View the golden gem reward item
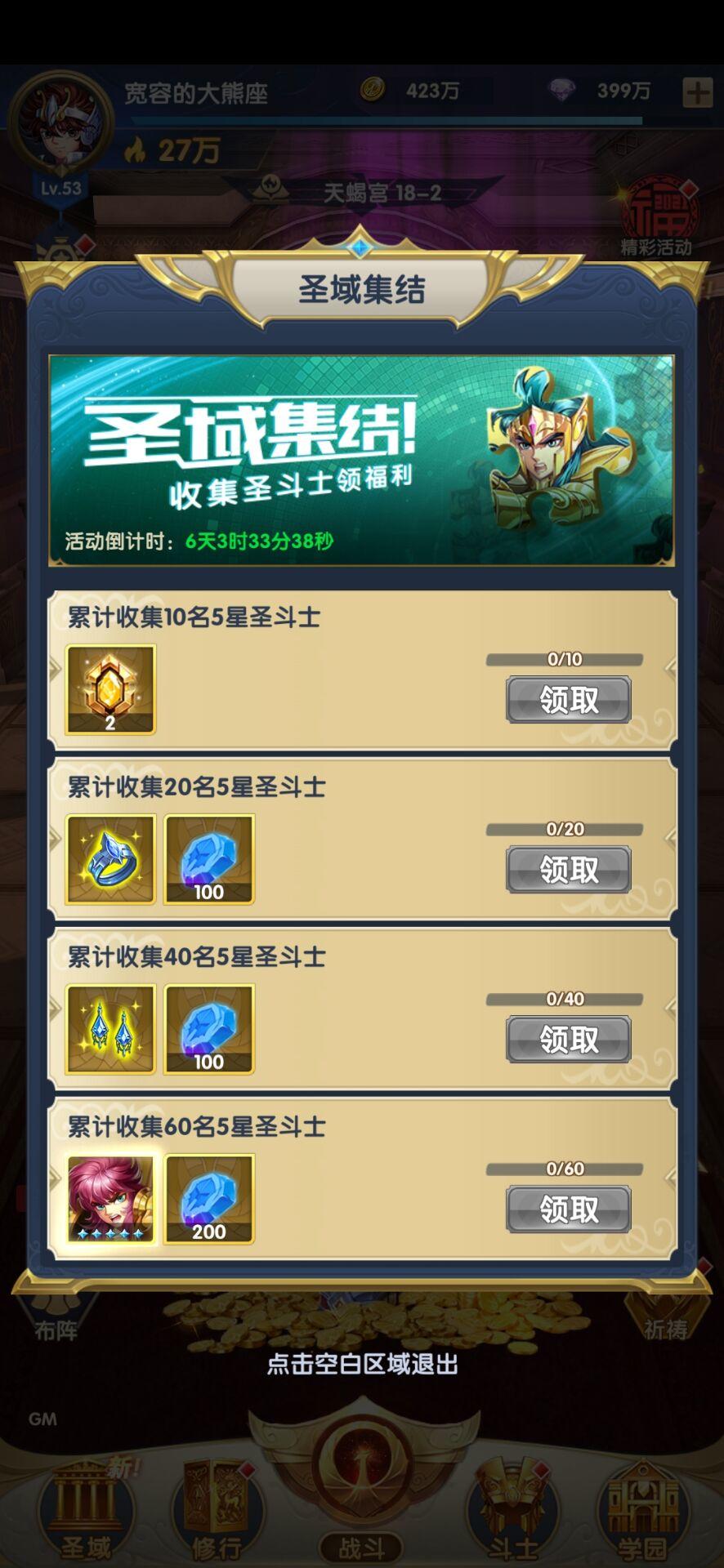The width and height of the screenshot is (724, 1568). point(110,690)
